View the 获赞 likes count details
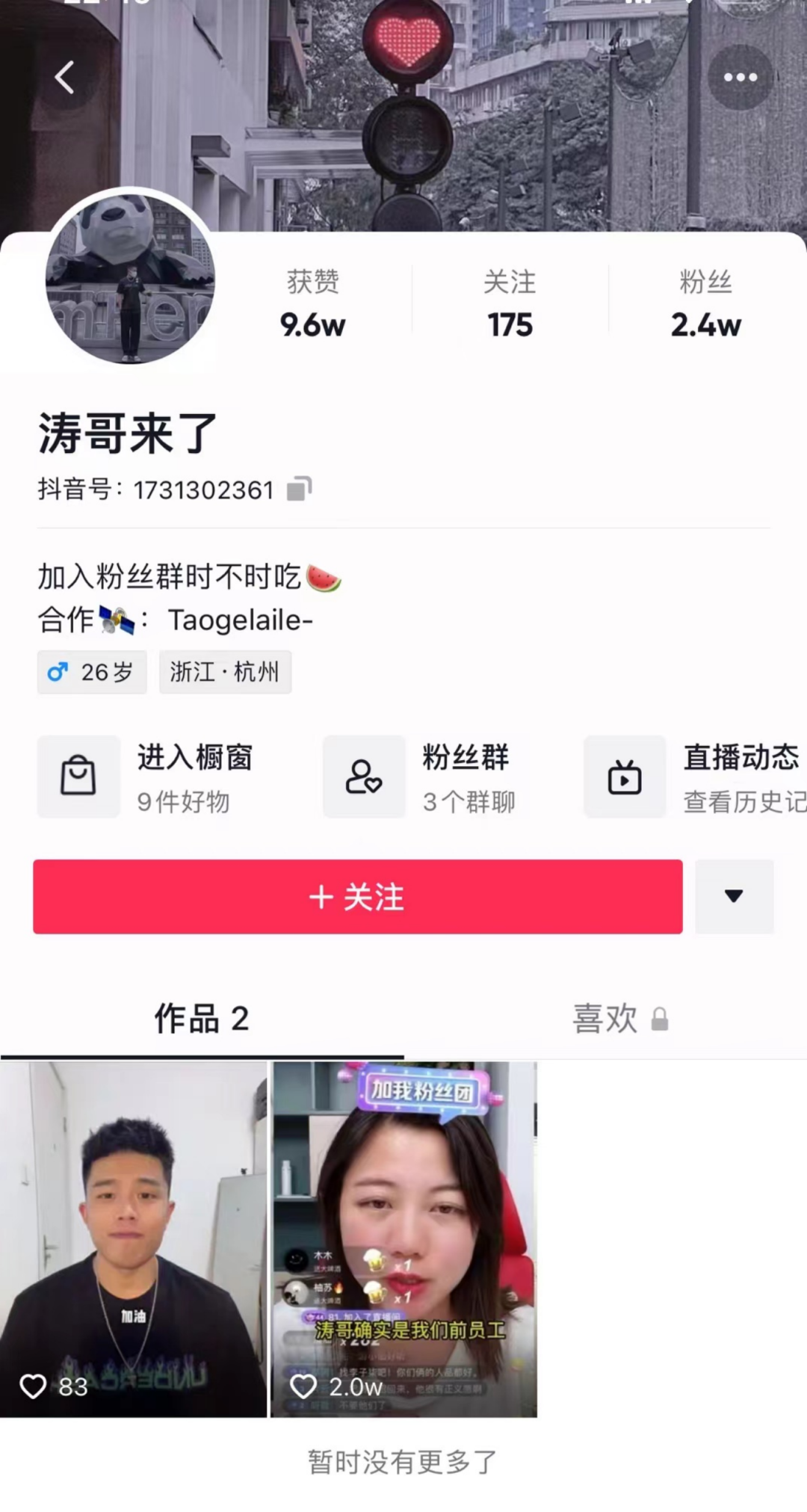This screenshot has height=1512, width=807. (312, 304)
